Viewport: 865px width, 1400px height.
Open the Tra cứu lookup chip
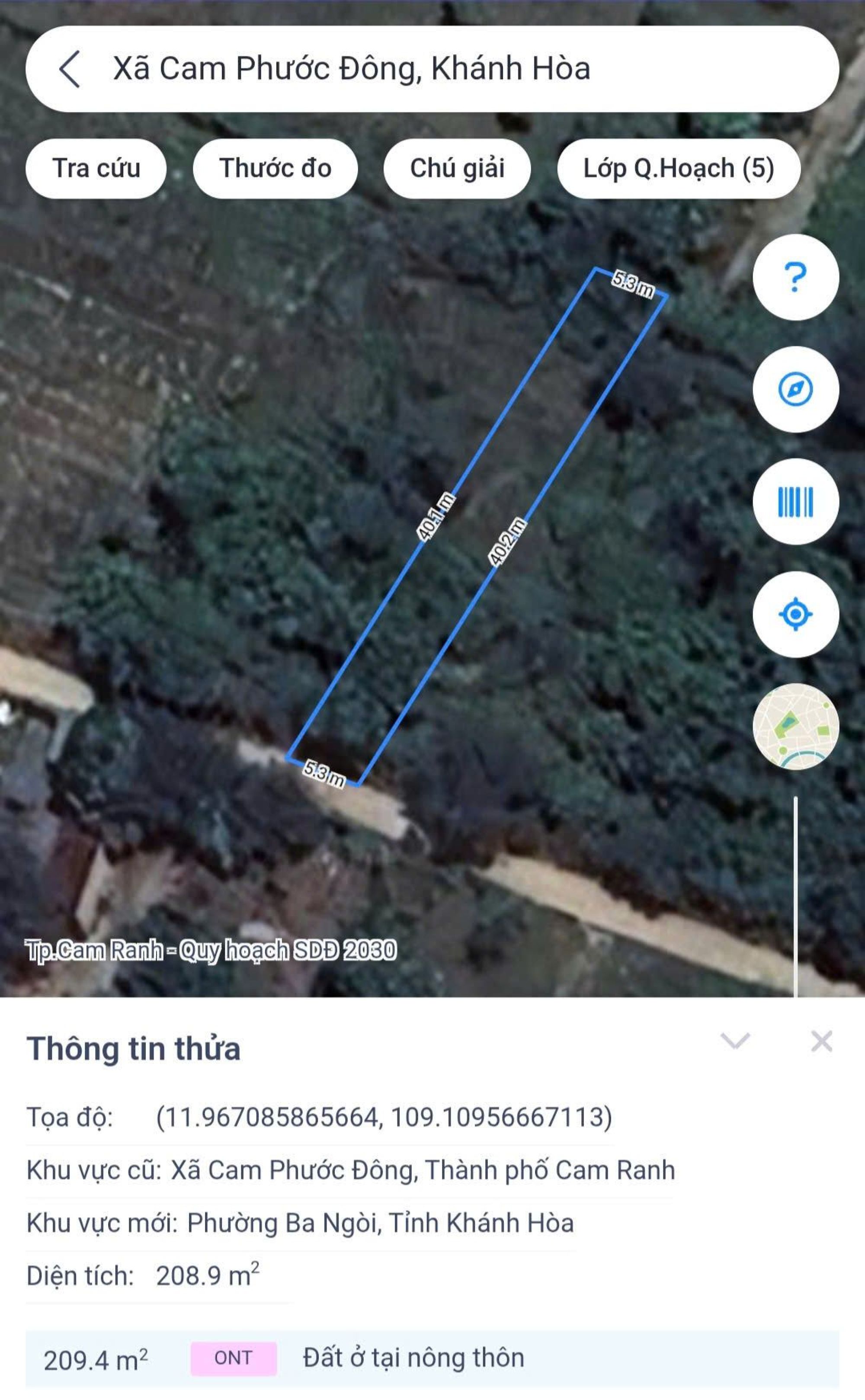(x=96, y=168)
